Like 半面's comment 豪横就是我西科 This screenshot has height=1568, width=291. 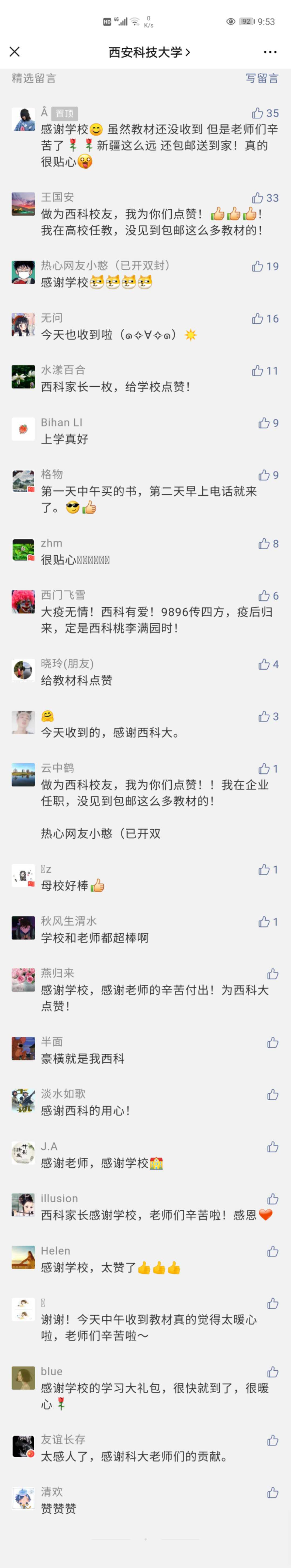coord(273,1043)
